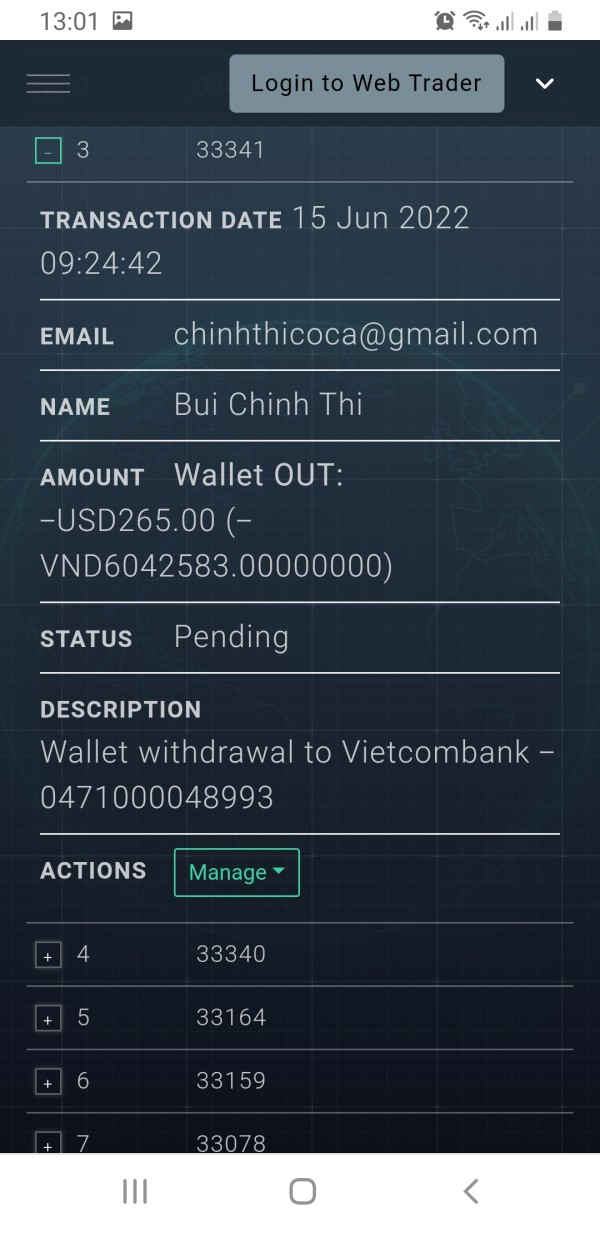Open the Manage actions dropdown
Viewport: 600px width, 1233px height.
[237, 872]
